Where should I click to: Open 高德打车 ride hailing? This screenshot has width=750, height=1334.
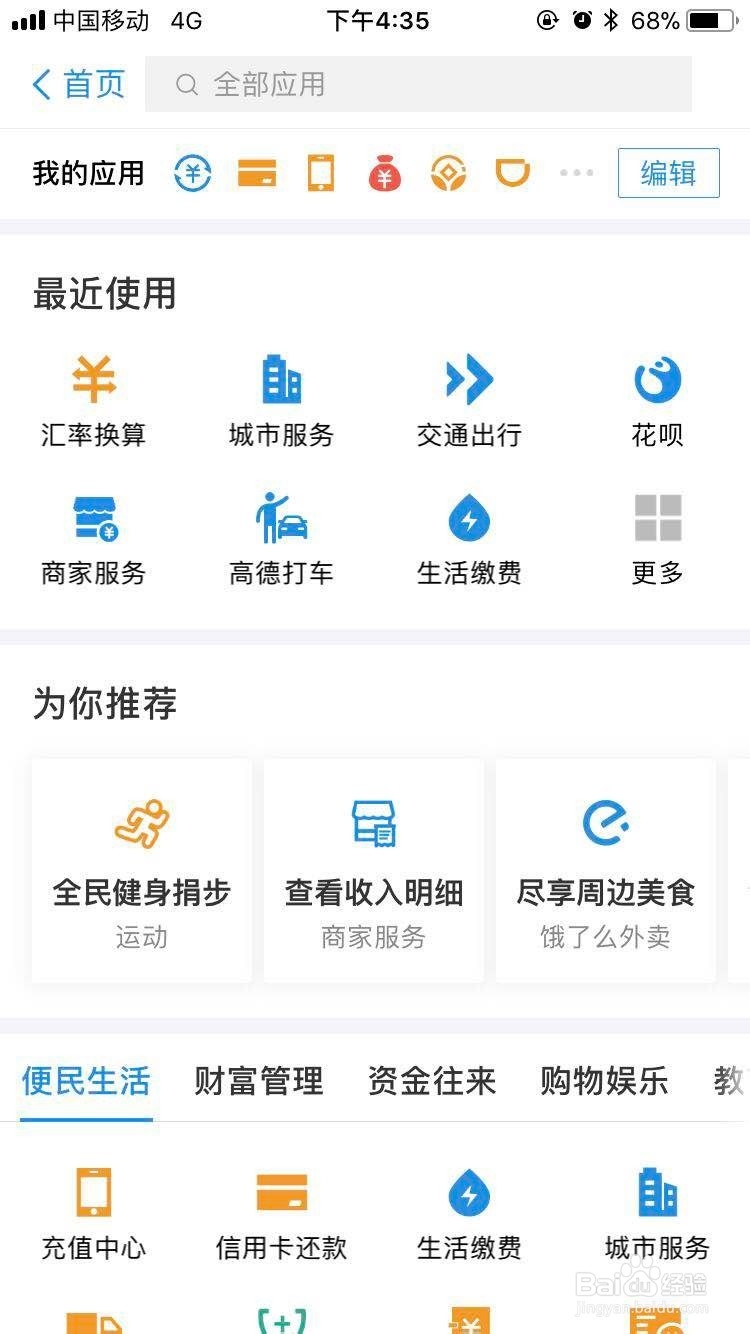(x=281, y=535)
